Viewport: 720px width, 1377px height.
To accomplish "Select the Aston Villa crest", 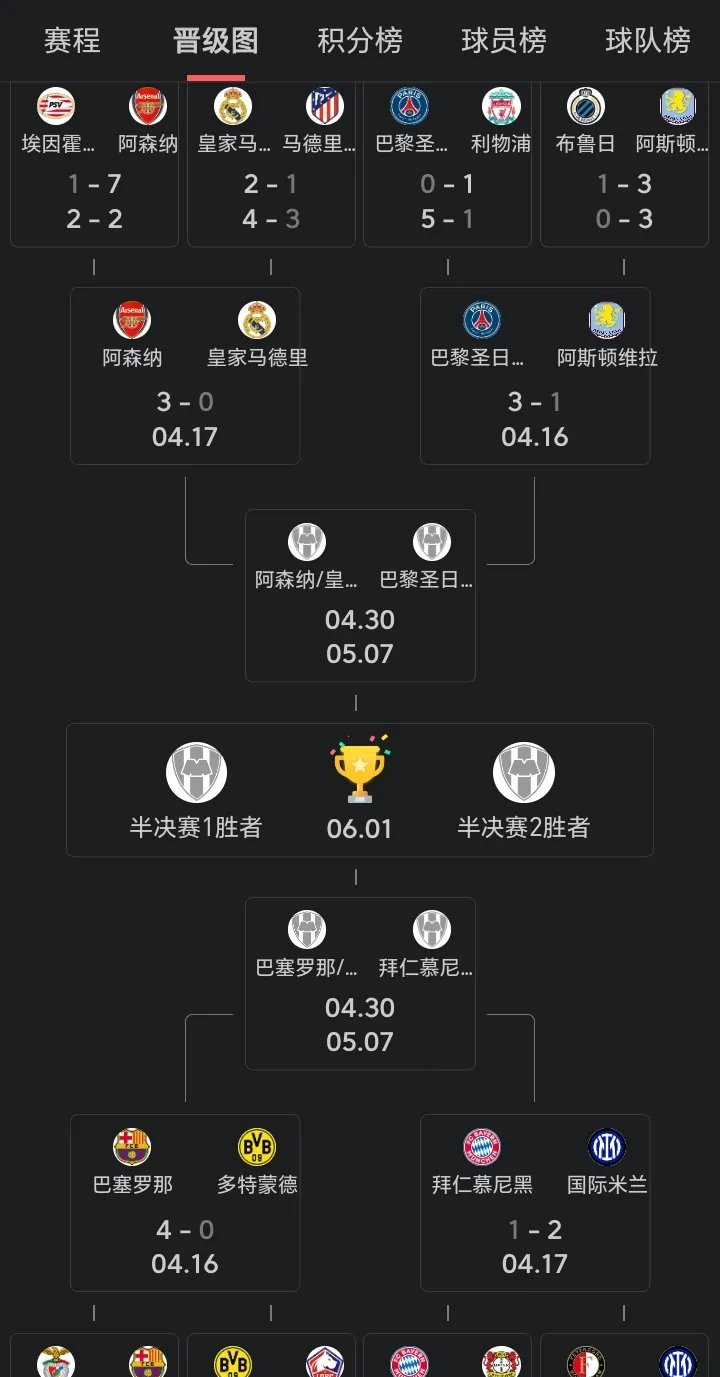I will [x=606, y=320].
